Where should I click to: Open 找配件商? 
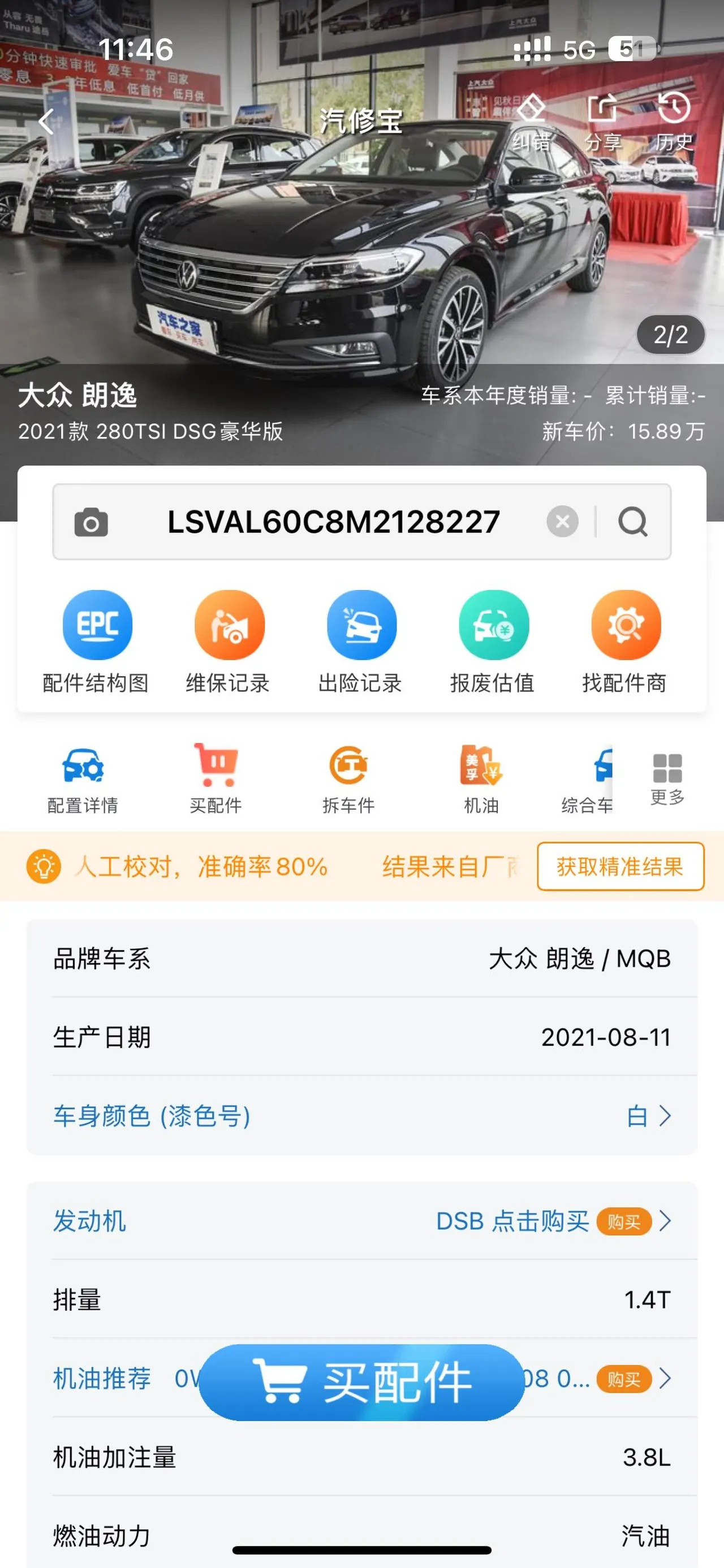[625, 642]
